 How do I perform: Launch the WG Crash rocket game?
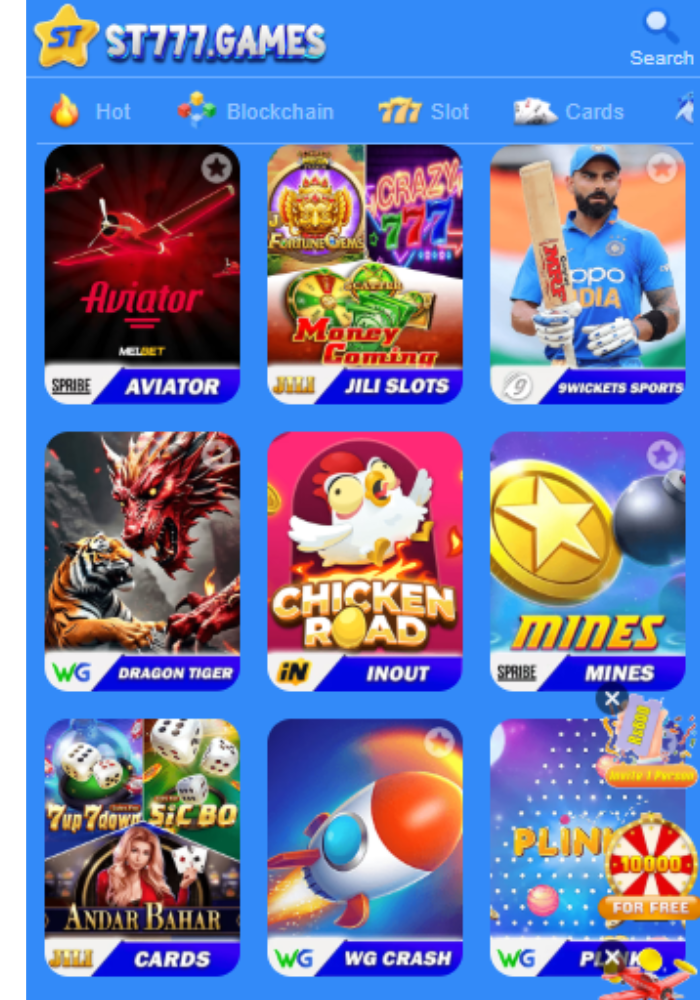pos(365,845)
